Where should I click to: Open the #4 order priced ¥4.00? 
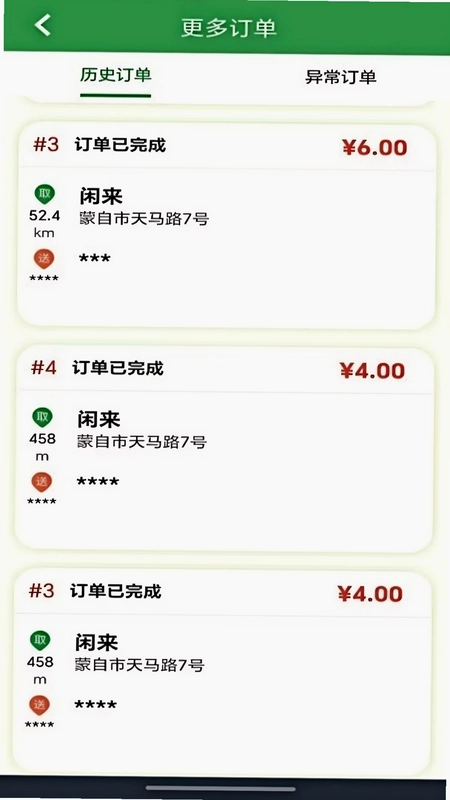click(x=224, y=449)
